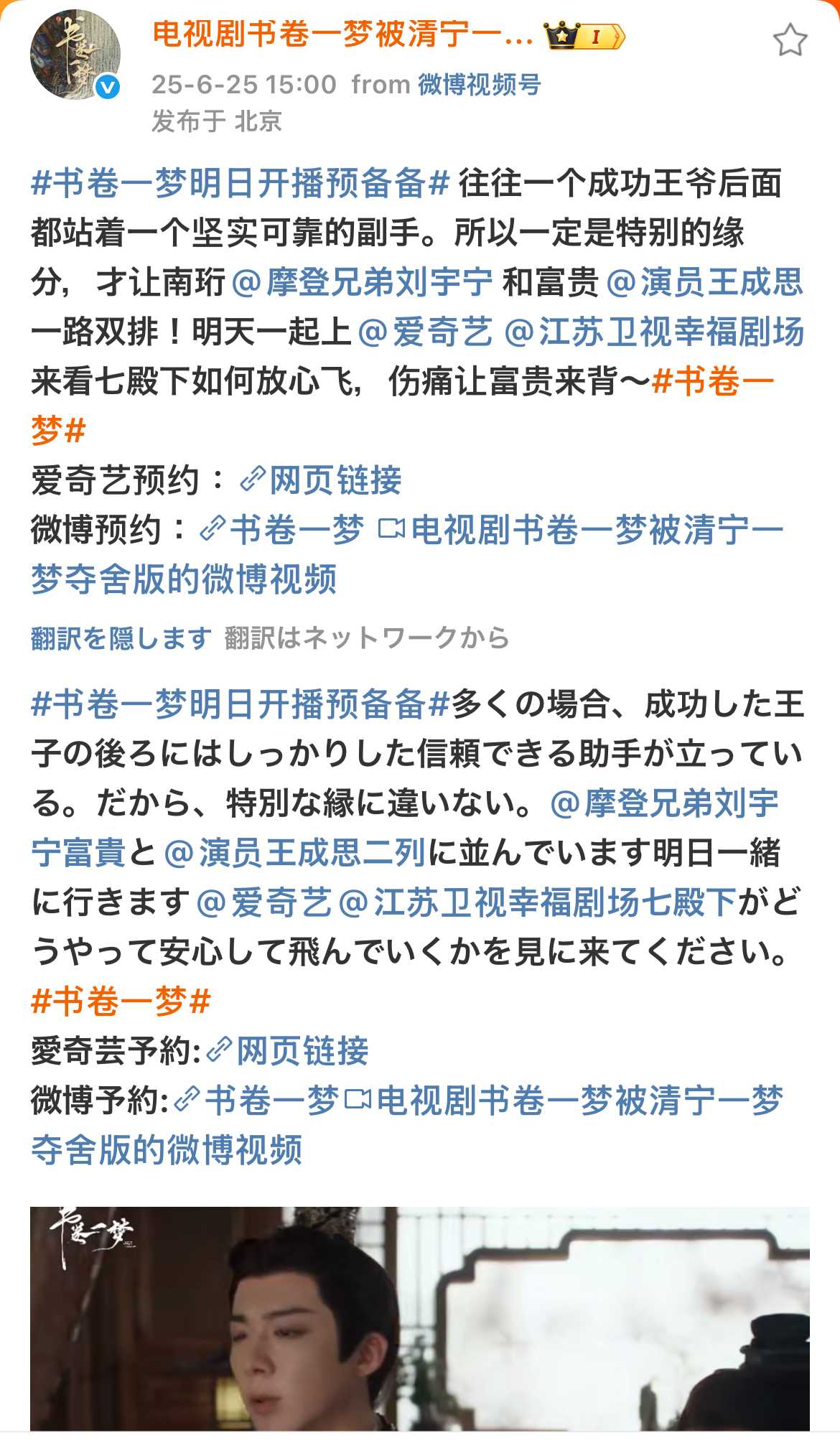Hide the translation via 翻訳を隠します

(x=121, y=638)
